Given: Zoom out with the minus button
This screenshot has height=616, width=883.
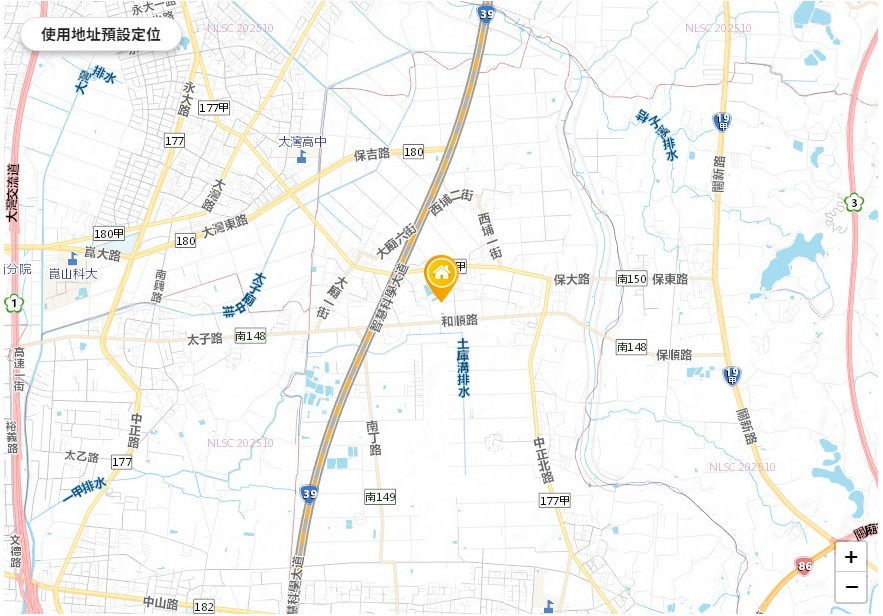Looking at the screenshot, I should click(x=851, y=587).
